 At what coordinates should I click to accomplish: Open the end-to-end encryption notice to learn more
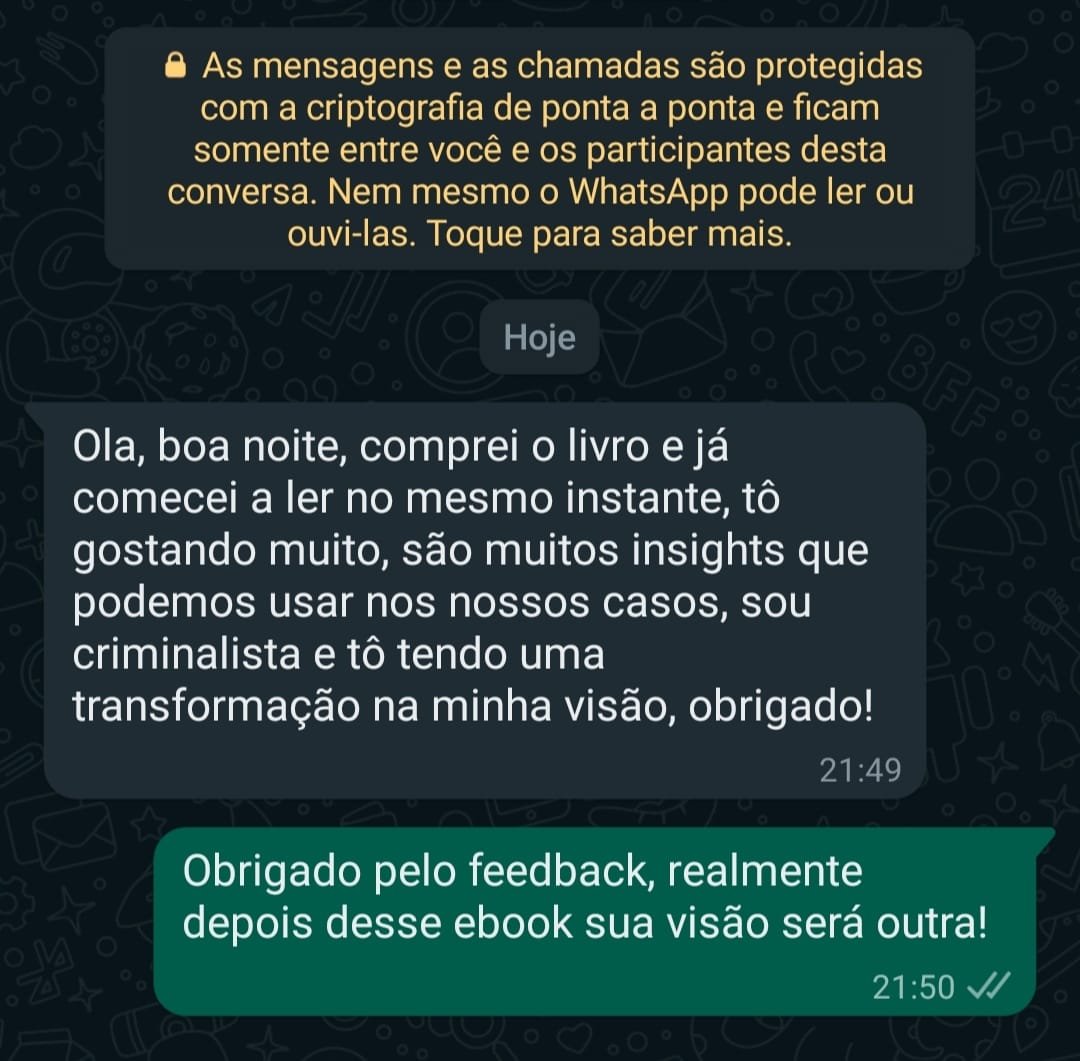tap(540, 150)
